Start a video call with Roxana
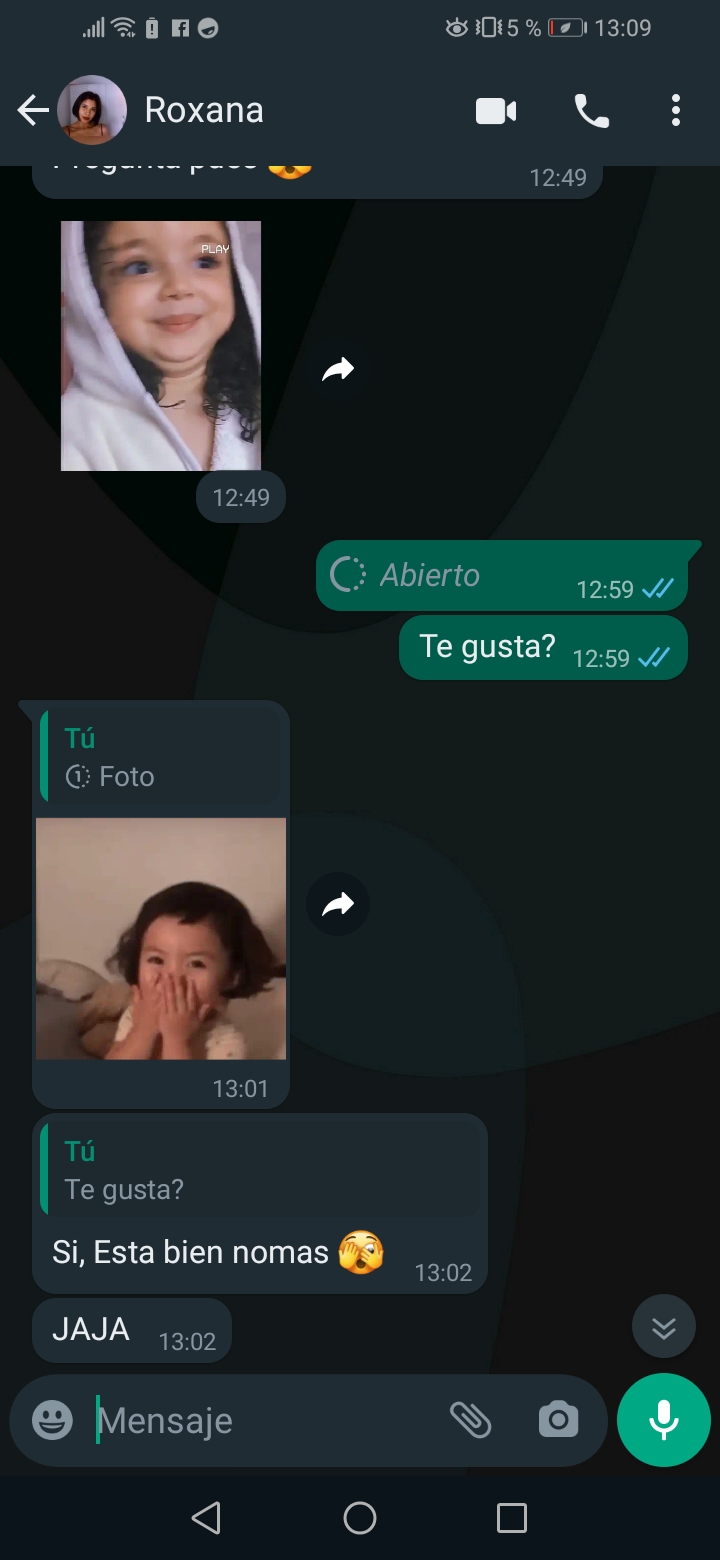Image resolution: width=720 pixels, height=1560 pixels. (x=496, y=111)
